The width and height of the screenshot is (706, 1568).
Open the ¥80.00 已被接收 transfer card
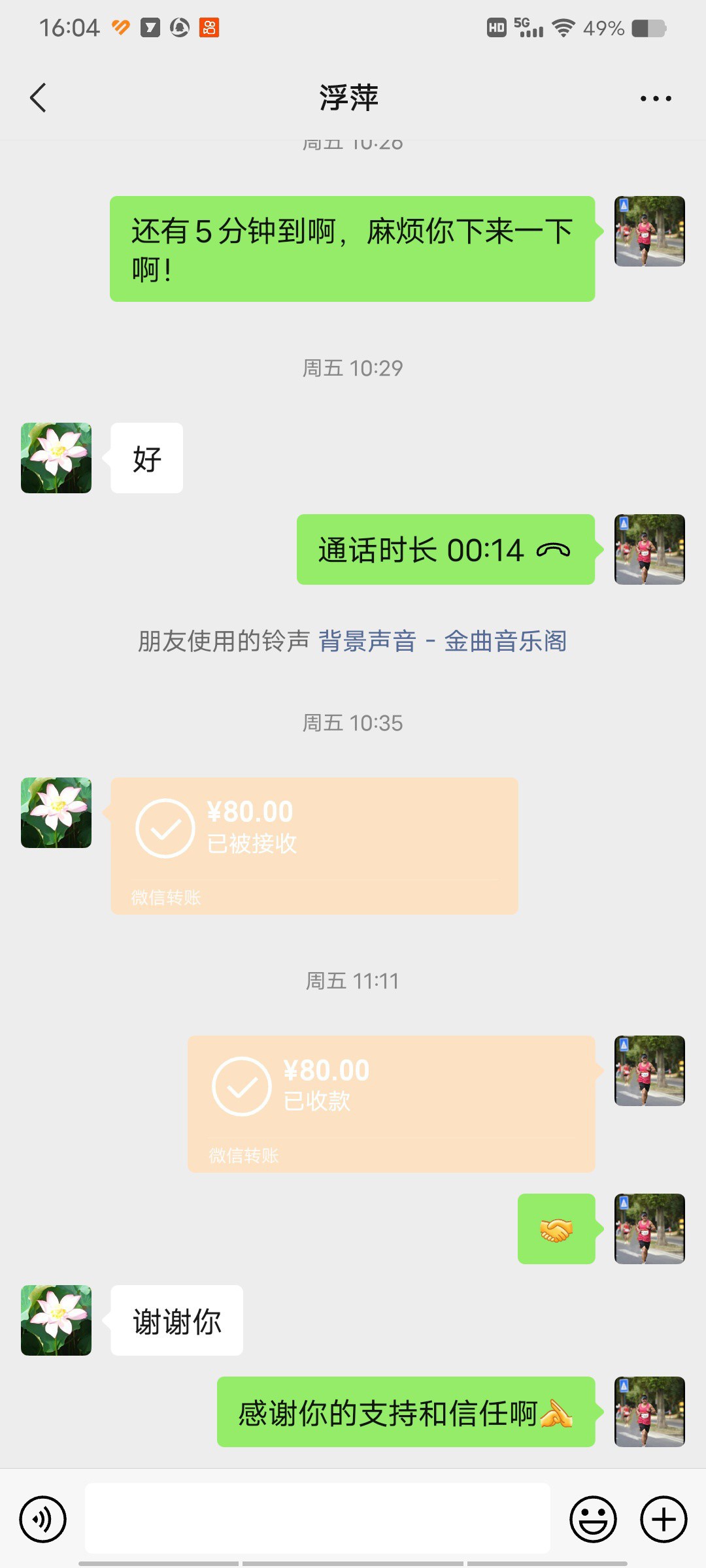314,845
